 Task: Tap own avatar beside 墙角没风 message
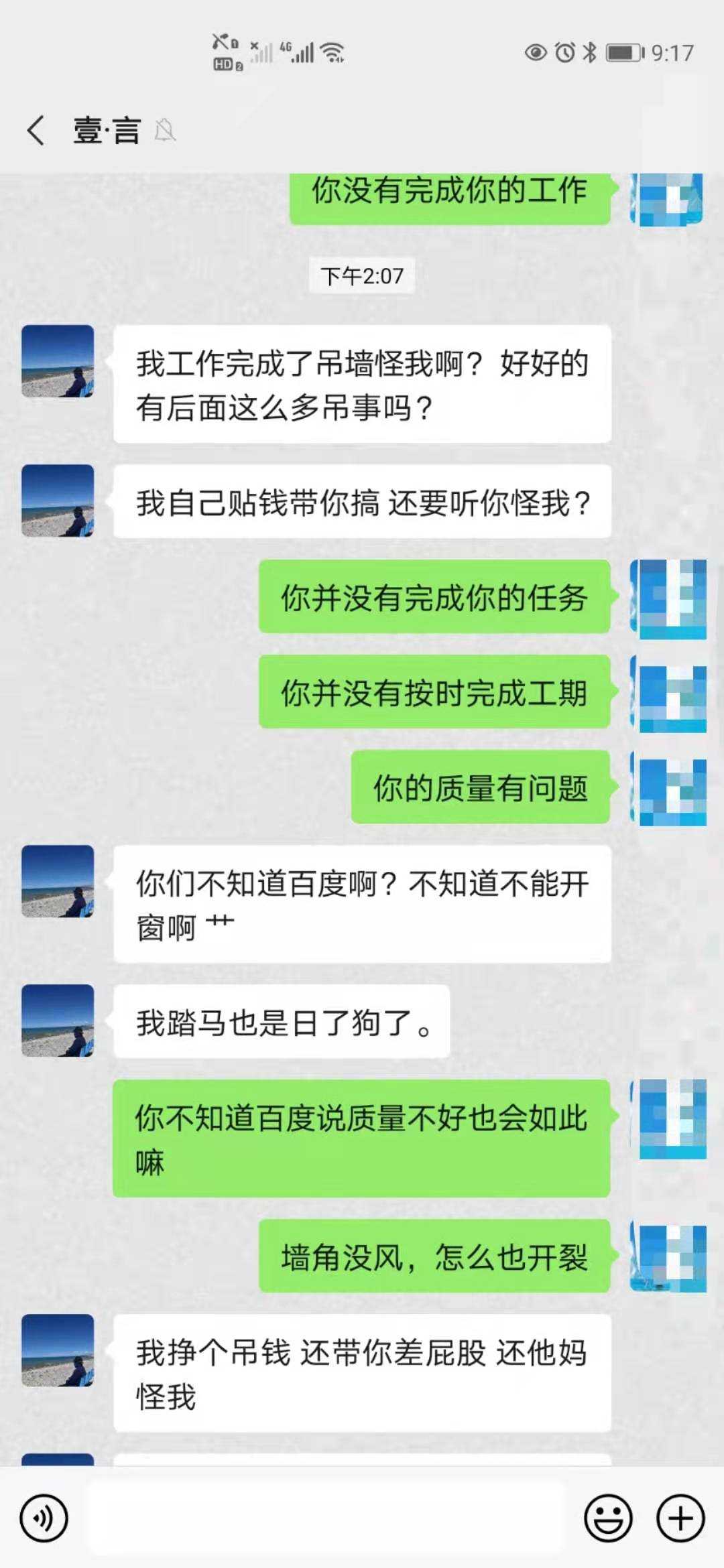669,1256
